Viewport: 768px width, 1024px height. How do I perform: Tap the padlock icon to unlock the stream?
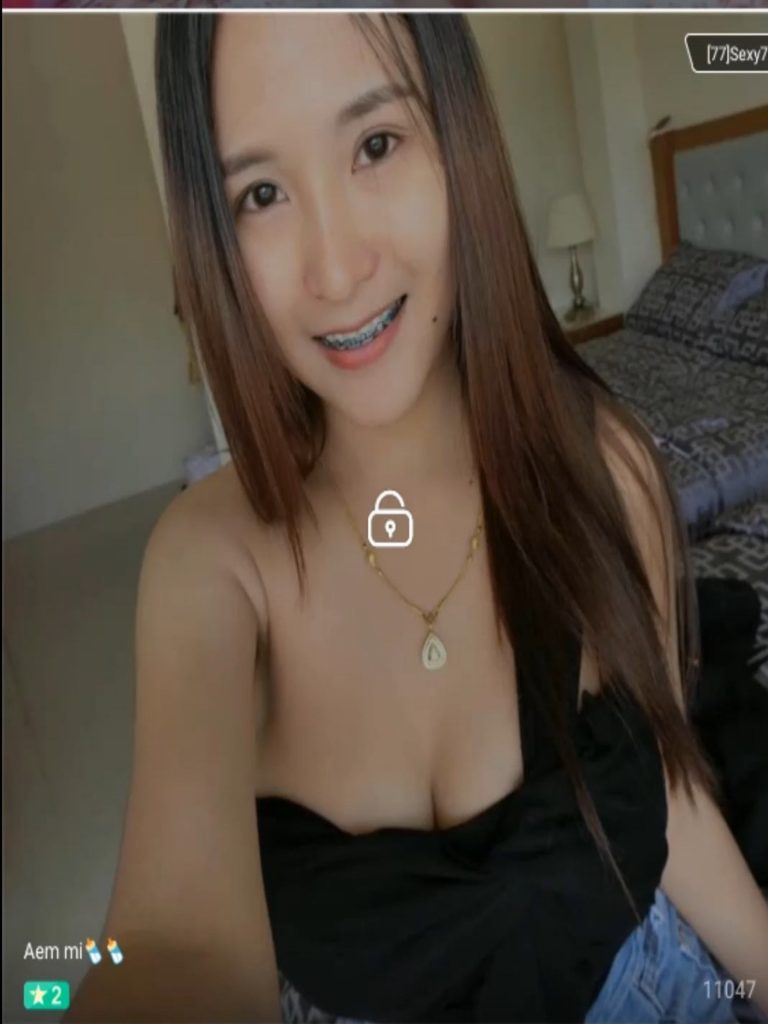[390, 519]
